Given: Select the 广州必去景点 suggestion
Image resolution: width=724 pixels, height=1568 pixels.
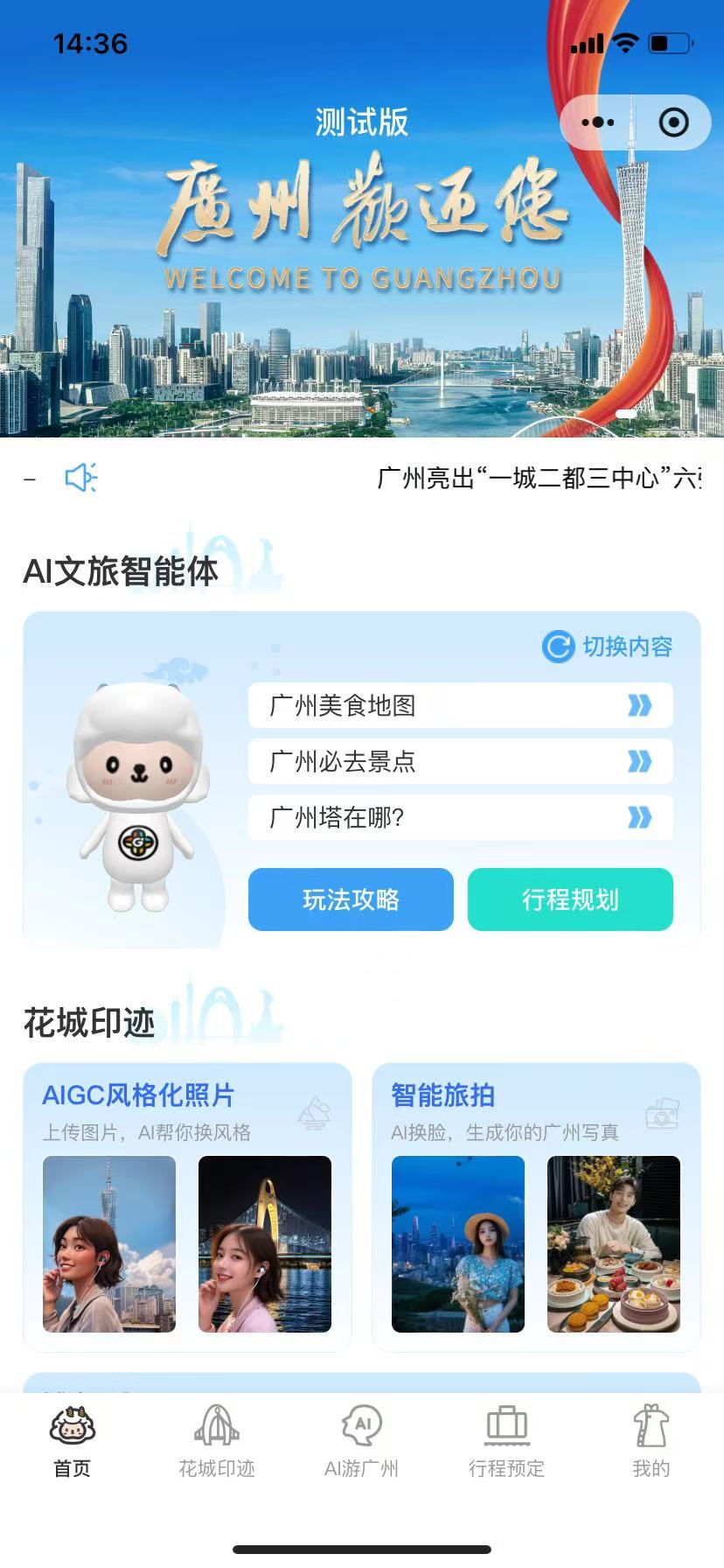Looking at the screenshot, I should click(460, 761).
